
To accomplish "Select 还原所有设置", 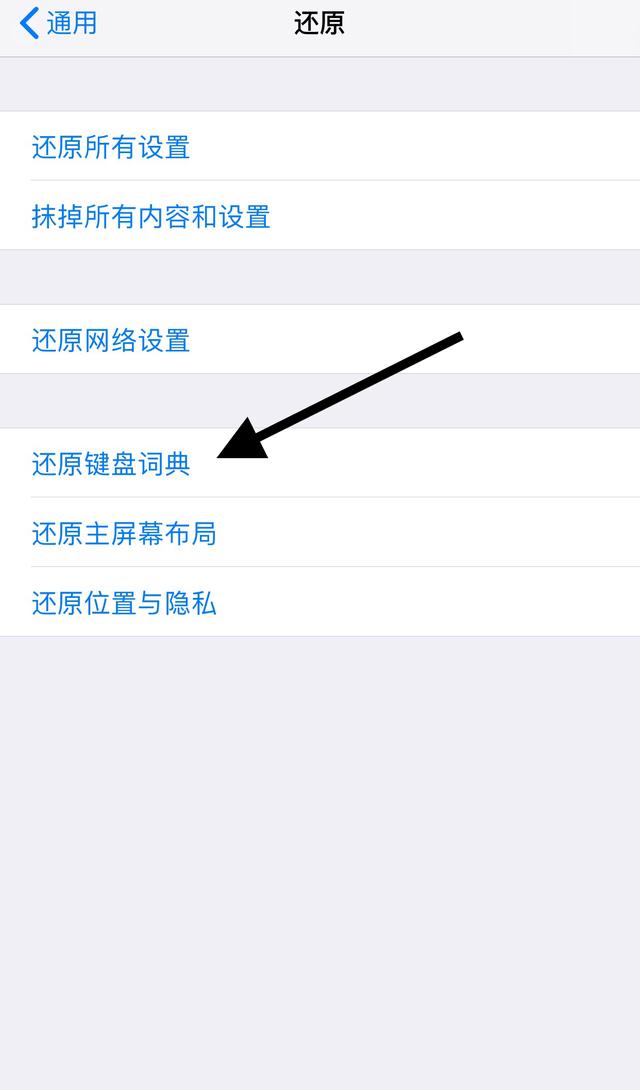I will (111, 147).
